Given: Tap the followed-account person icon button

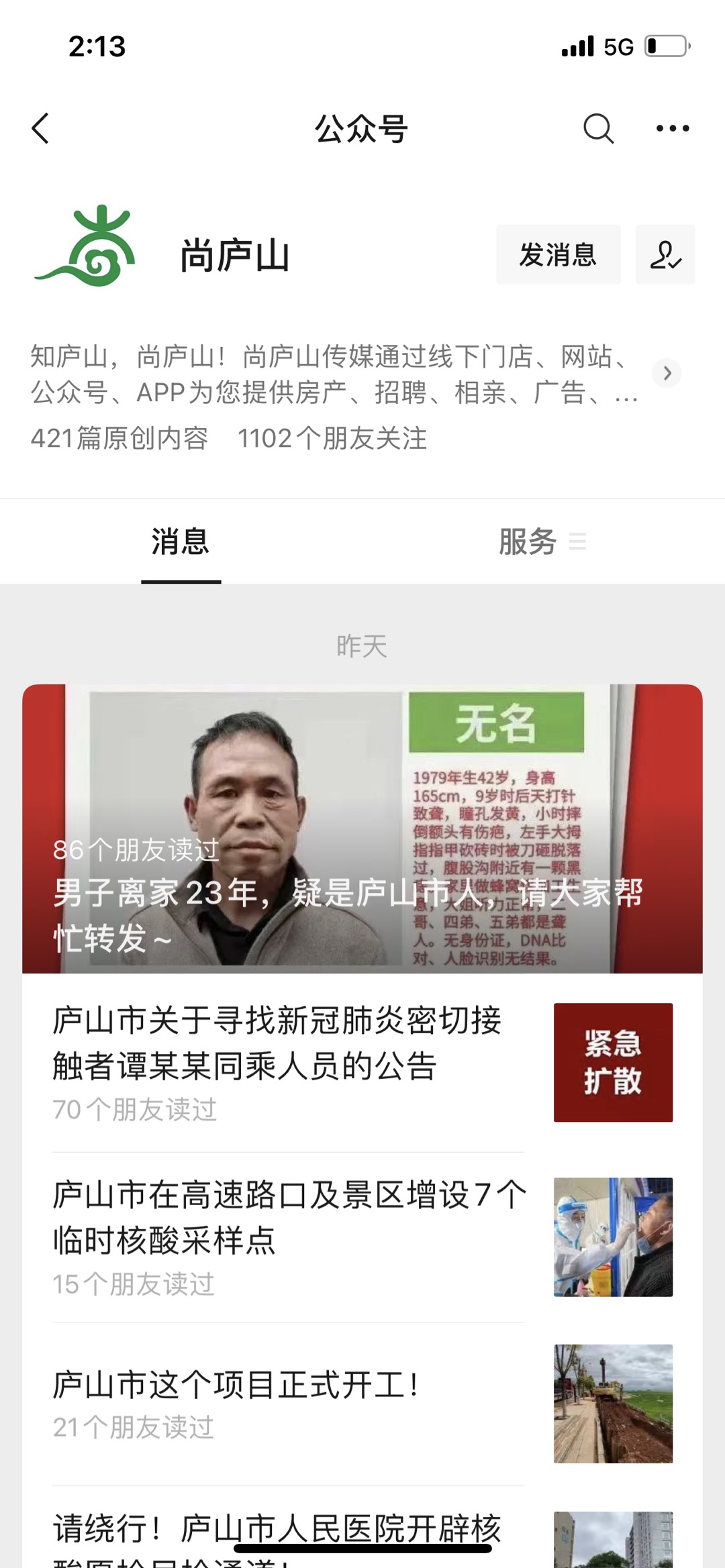Looking at the screenshot, I should coord(665,255).
